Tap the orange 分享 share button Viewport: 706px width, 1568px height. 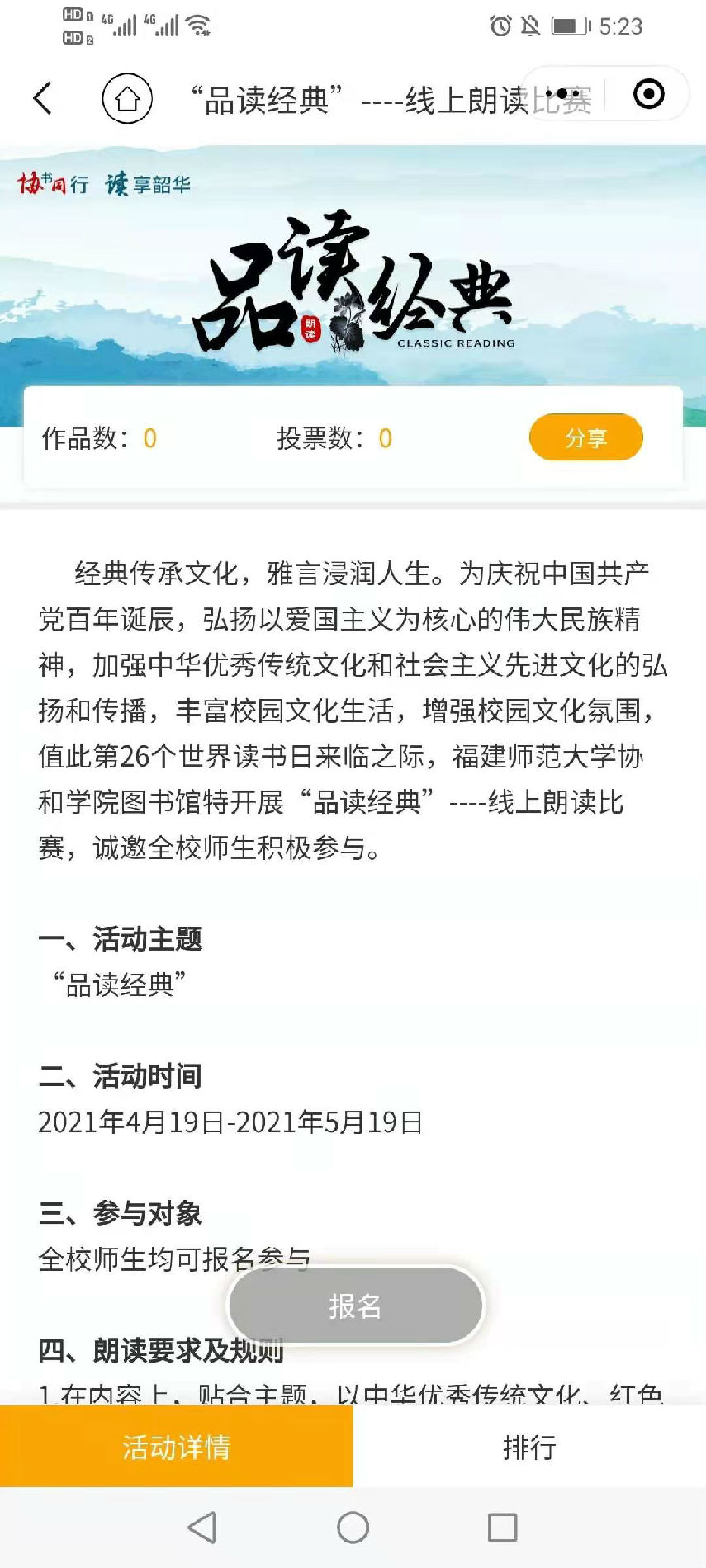pos(585,437)
